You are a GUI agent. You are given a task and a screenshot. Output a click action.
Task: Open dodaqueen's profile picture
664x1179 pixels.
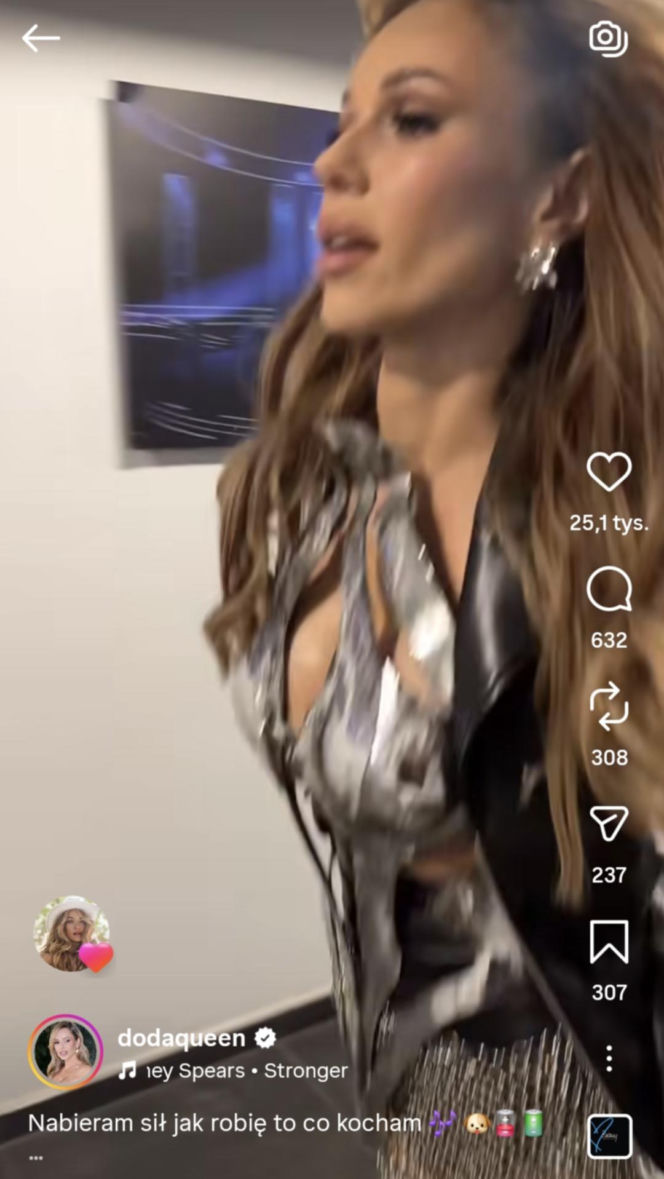click(66, 1052)
